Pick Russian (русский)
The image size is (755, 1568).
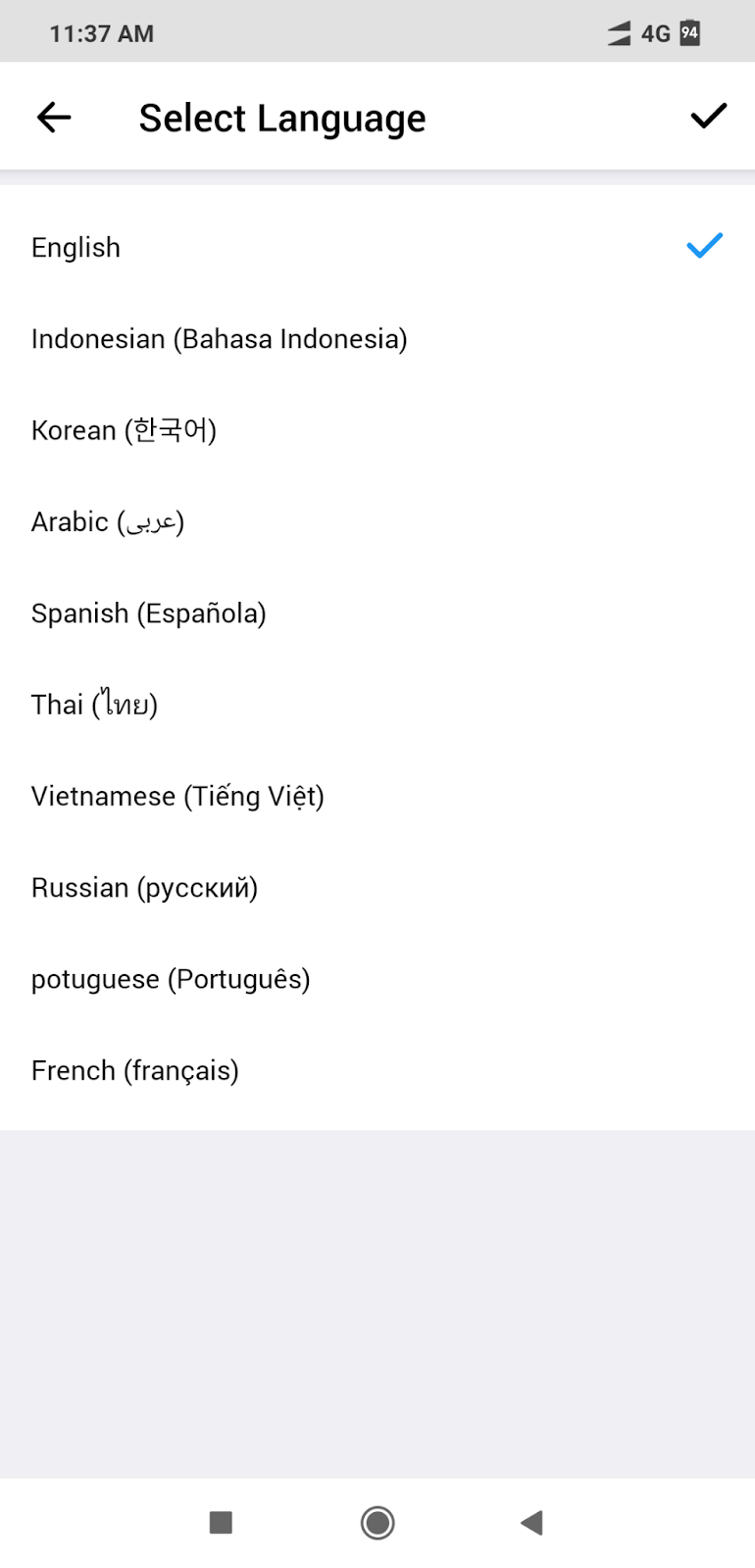tap(377, 888)
